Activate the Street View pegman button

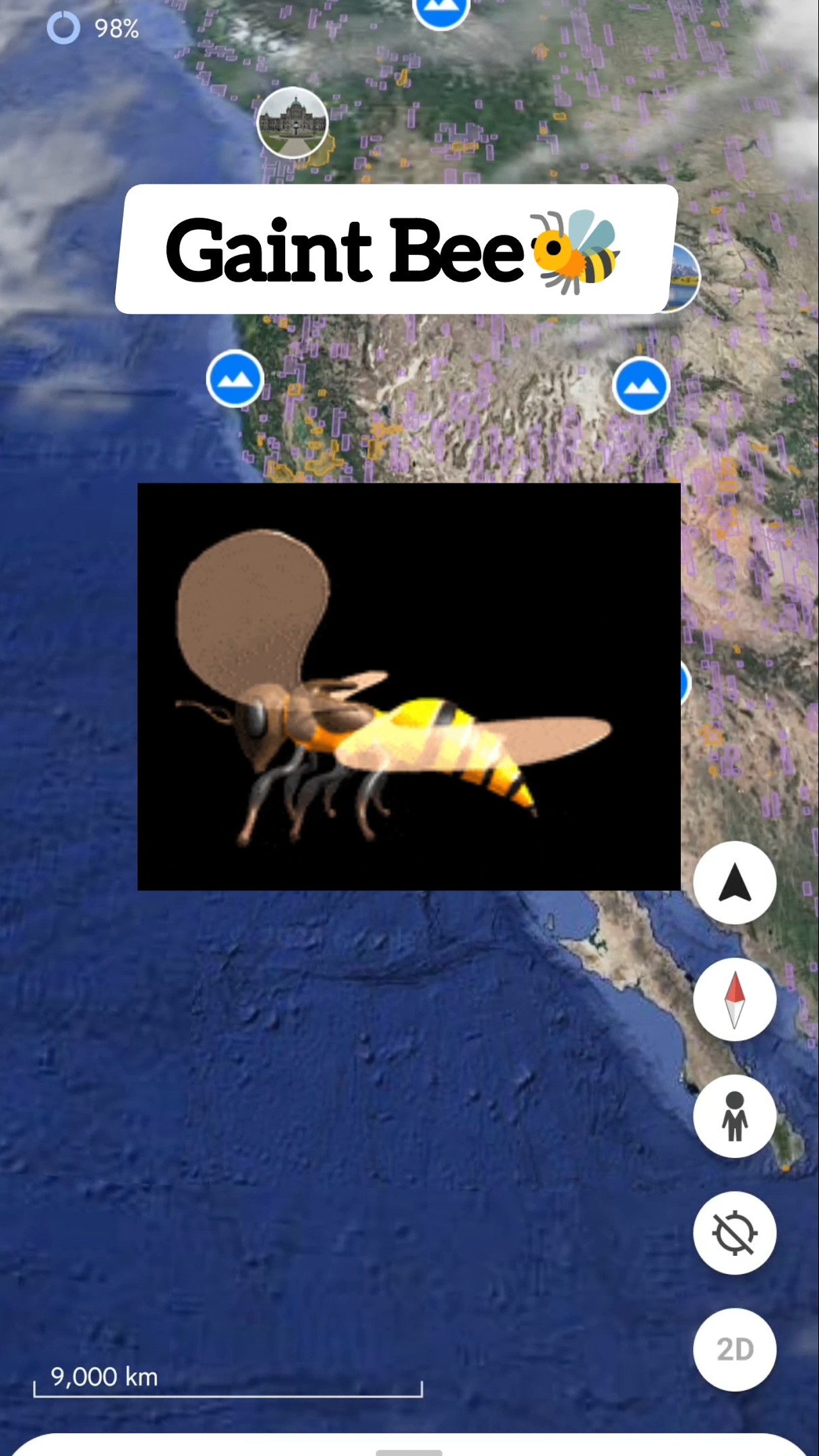(x=735, y=1116)
